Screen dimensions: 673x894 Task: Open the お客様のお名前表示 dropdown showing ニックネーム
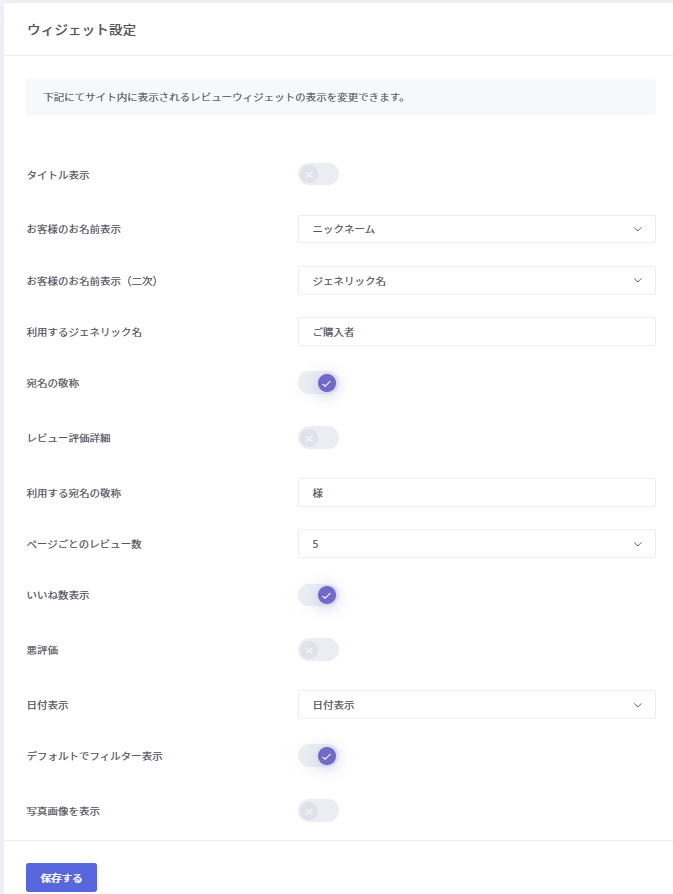pos(476,229)
